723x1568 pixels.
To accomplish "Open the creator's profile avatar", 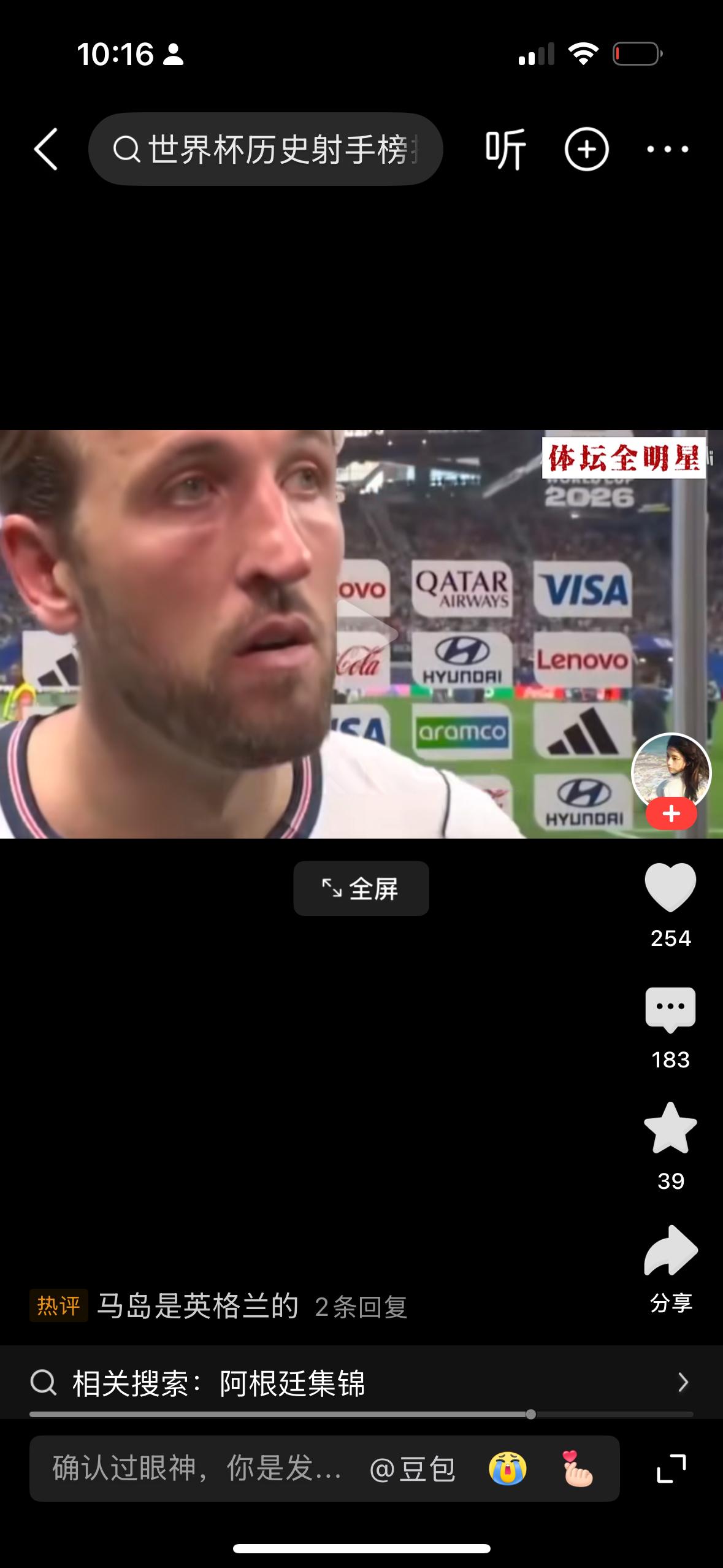I will click(x=671, y=772).
